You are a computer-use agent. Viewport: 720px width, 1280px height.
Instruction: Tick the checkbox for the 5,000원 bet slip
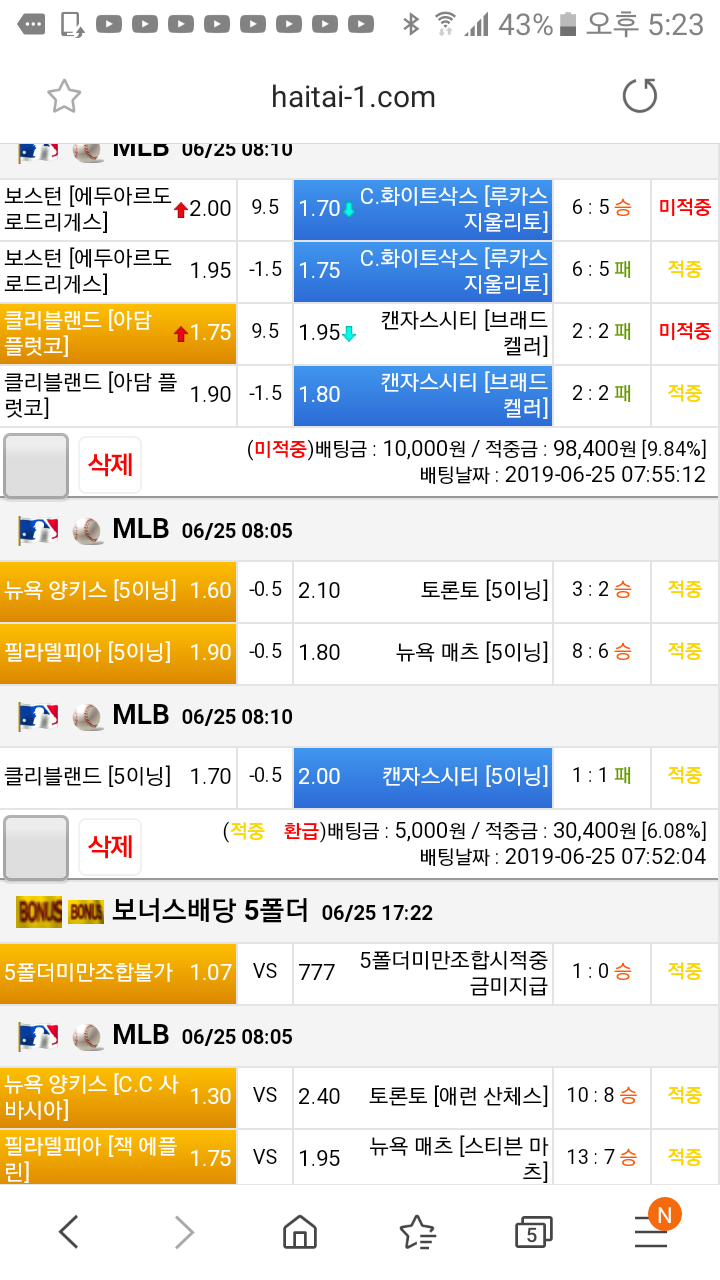(x=36, y=847)
